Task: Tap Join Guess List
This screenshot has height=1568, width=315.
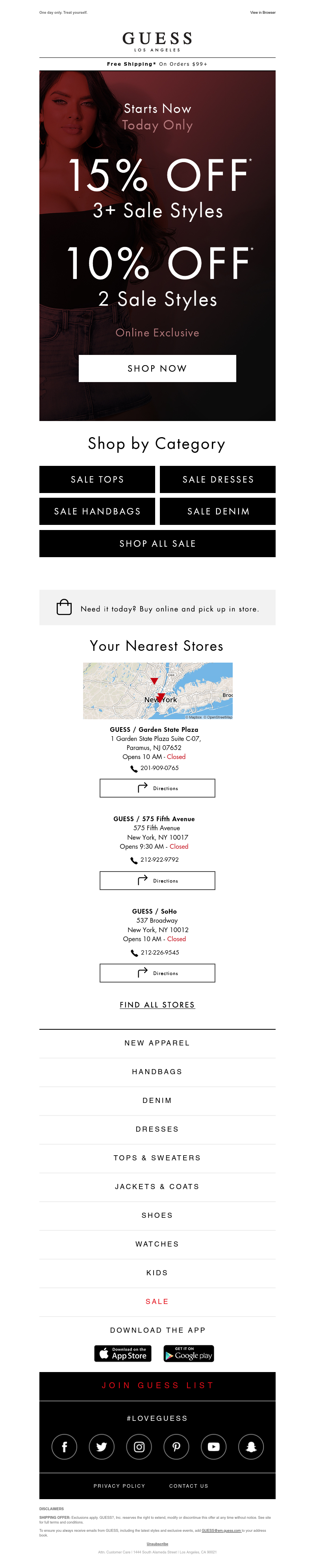Action: pos(157,1385)
